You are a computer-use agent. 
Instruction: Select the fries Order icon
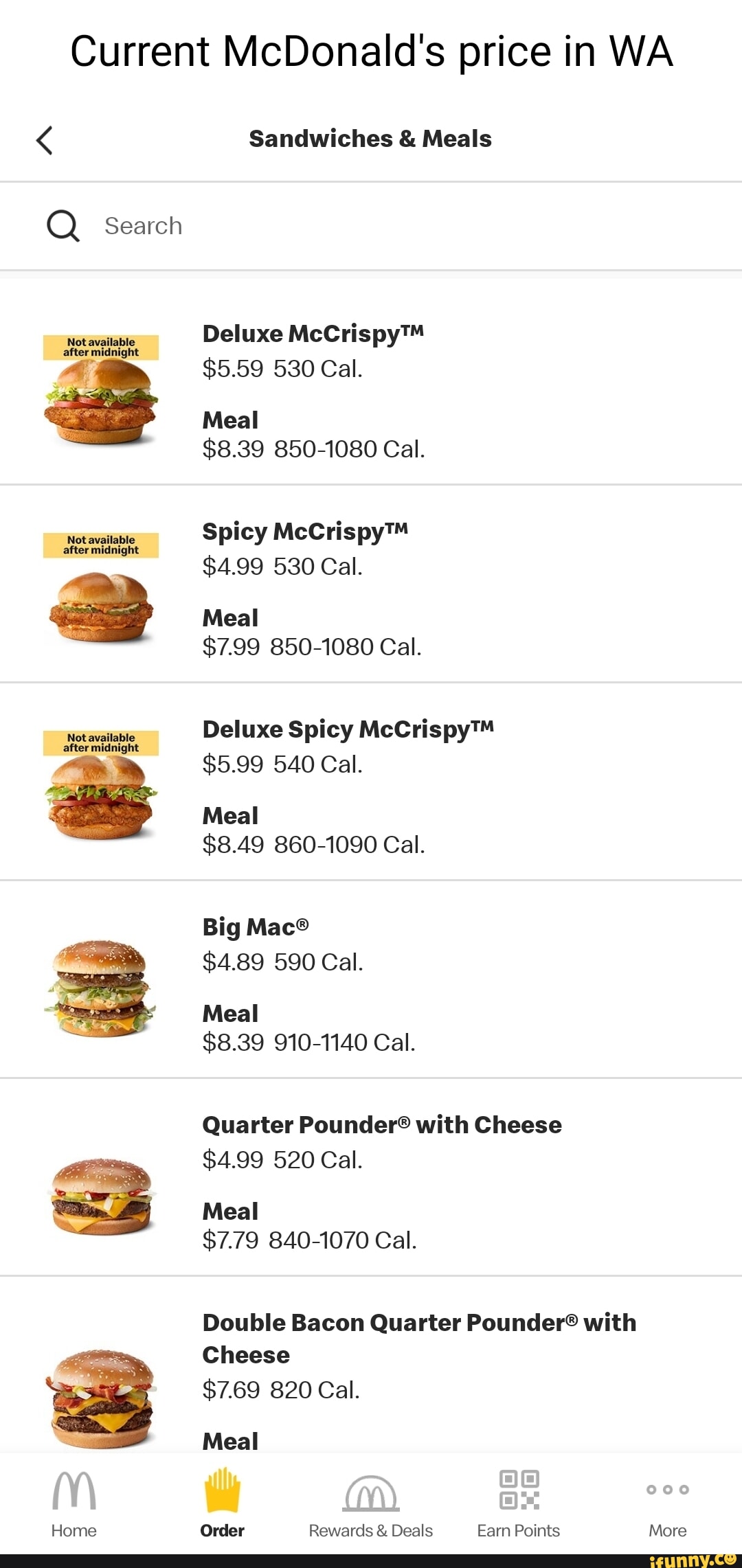[222, 1490]
